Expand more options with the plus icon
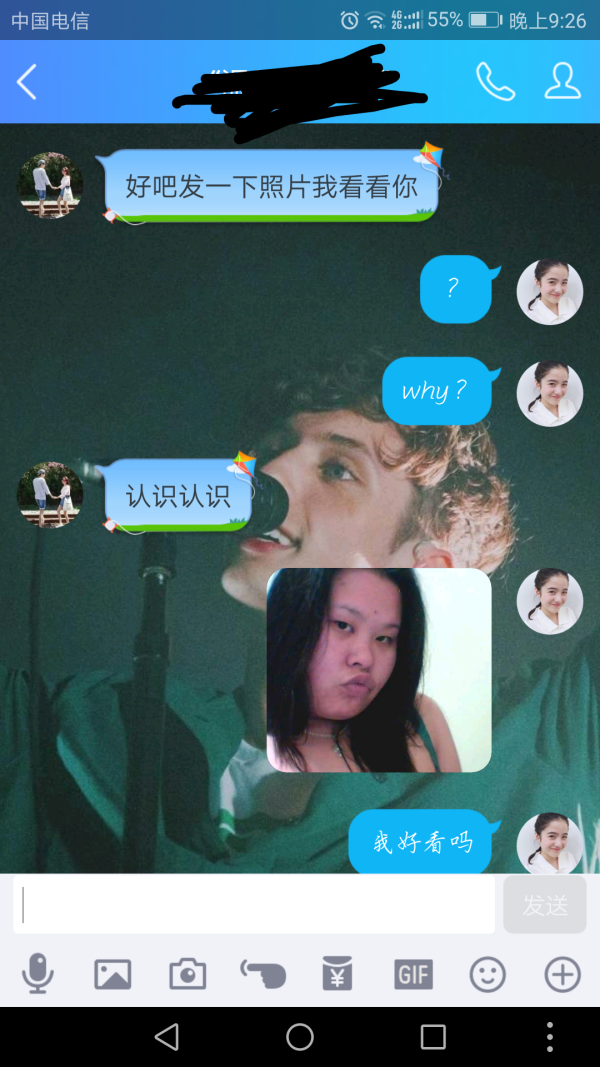The height and width of the screenshot is (1067, 600). click(x=562, y=973)
